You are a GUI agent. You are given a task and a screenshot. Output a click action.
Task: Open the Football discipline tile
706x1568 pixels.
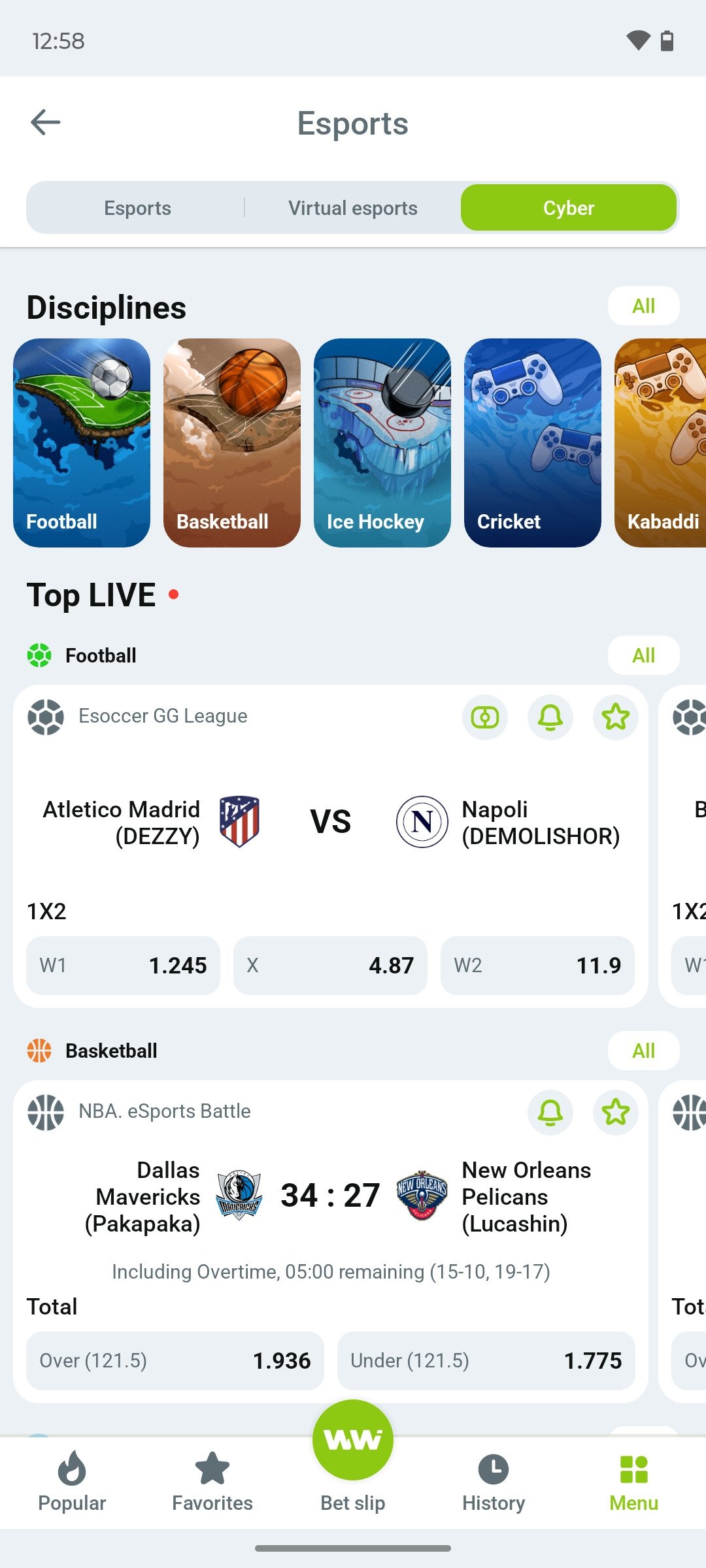(x=82, y=442)
